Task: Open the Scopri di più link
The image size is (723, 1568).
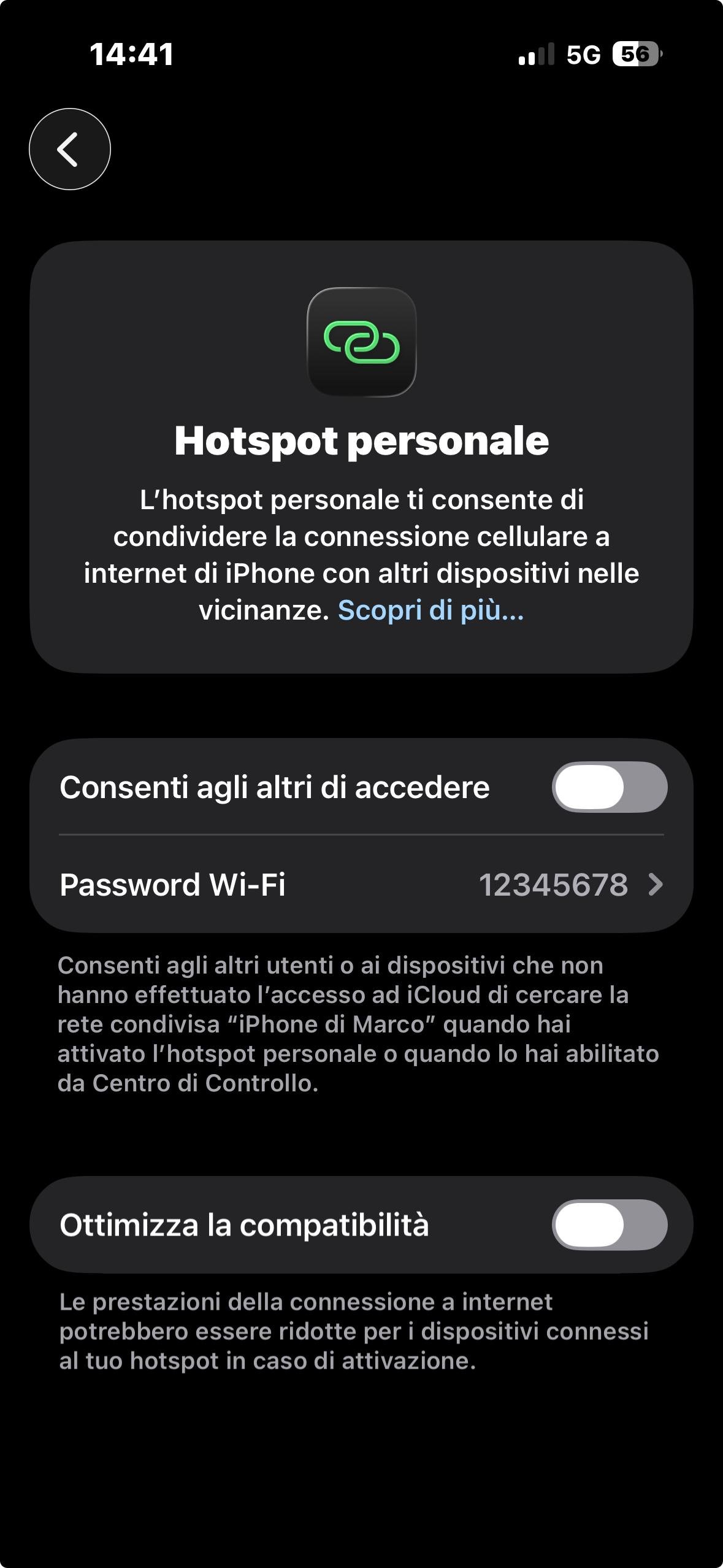Action: click(430, 610)
